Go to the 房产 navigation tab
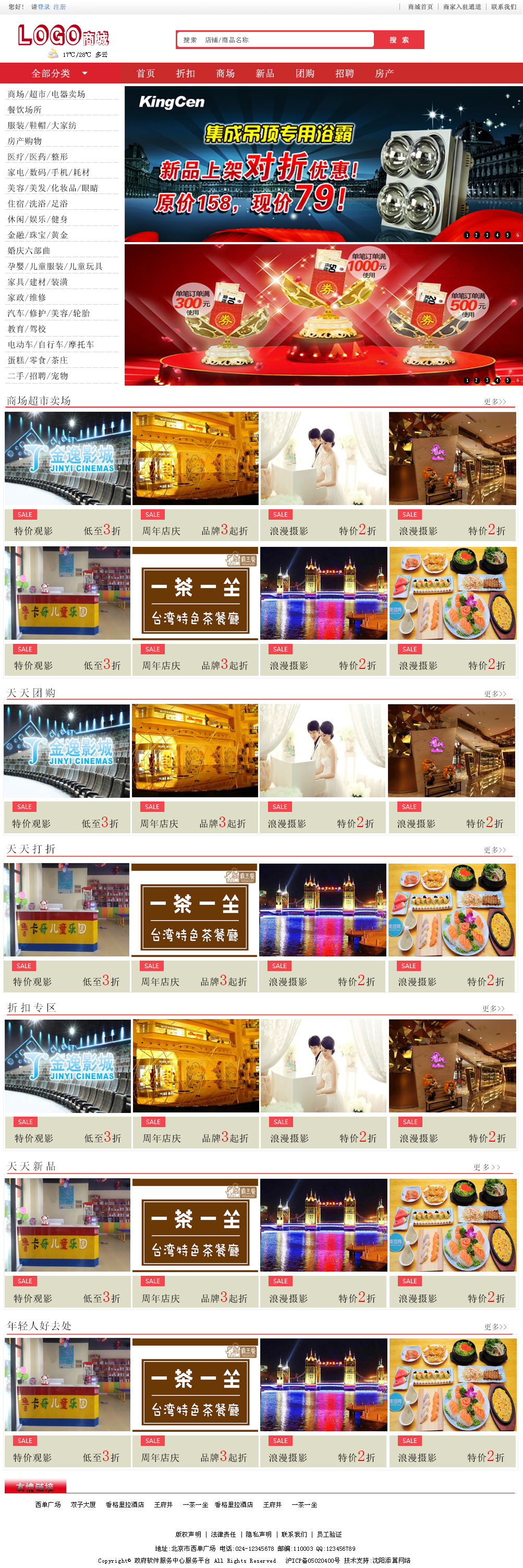Image resolution: width=523 pixels, height=1568 pixels. [x=384, y=73]
